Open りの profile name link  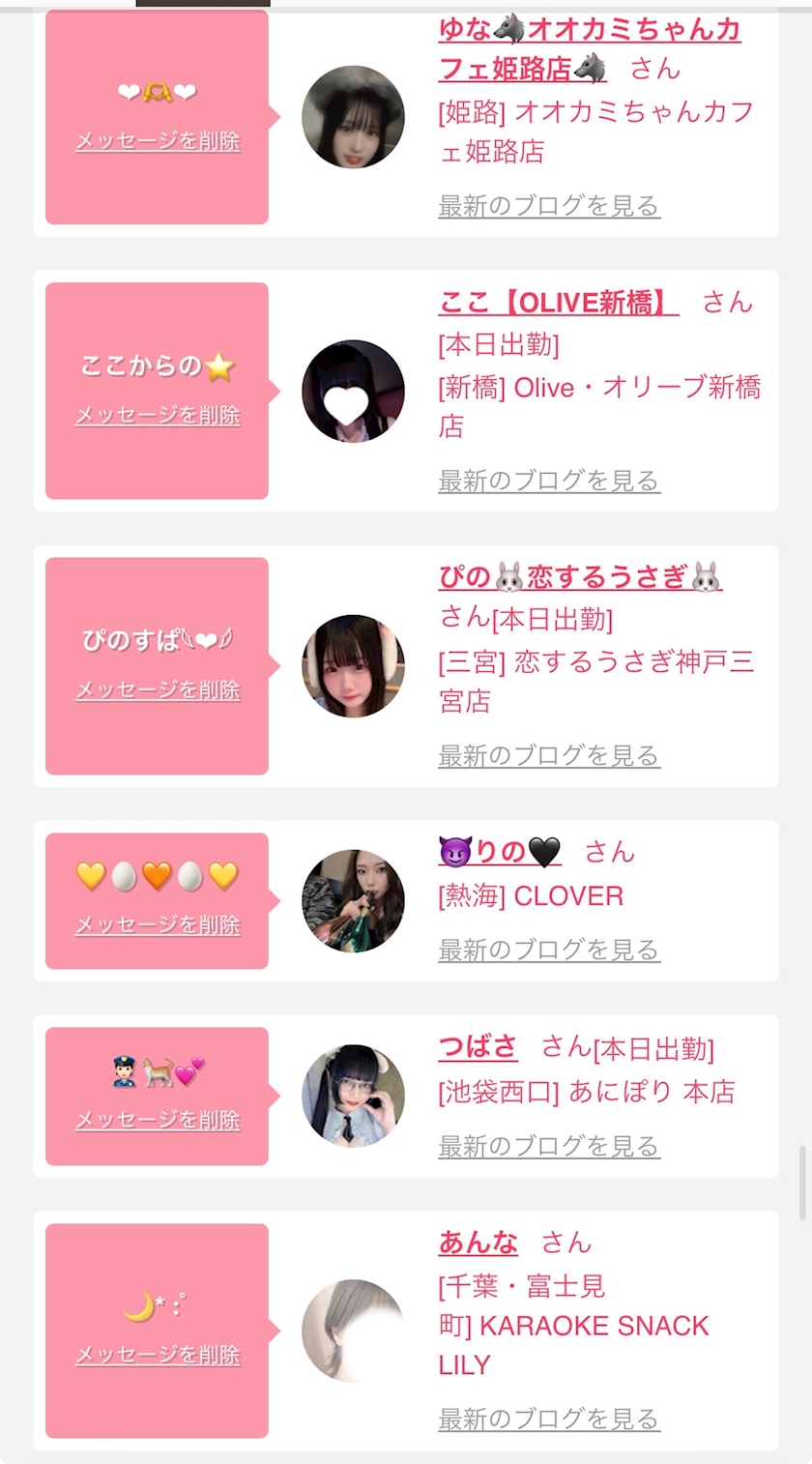click(500, 852)
